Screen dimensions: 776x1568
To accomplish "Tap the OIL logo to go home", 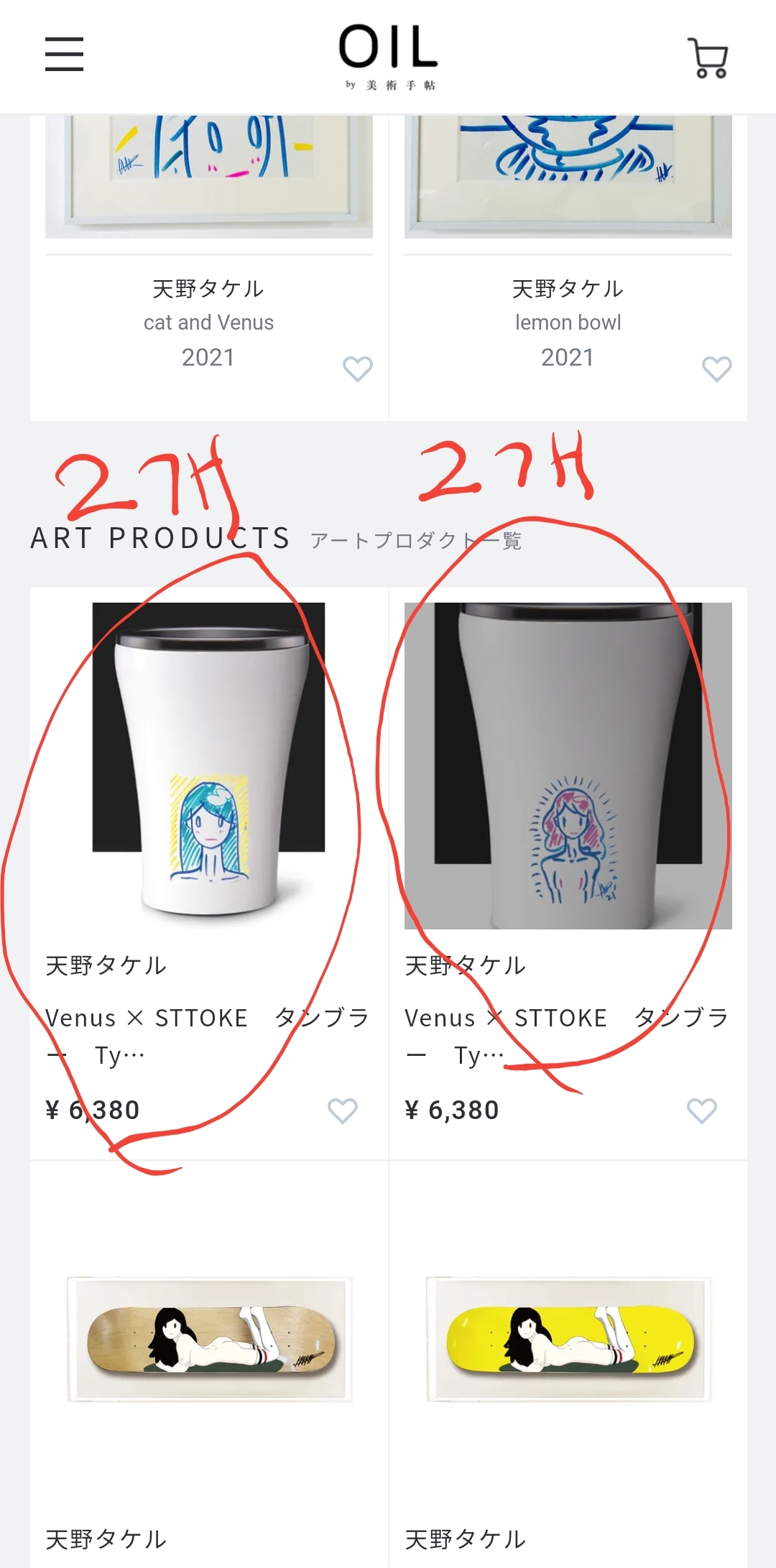I will tap(388, 57).
